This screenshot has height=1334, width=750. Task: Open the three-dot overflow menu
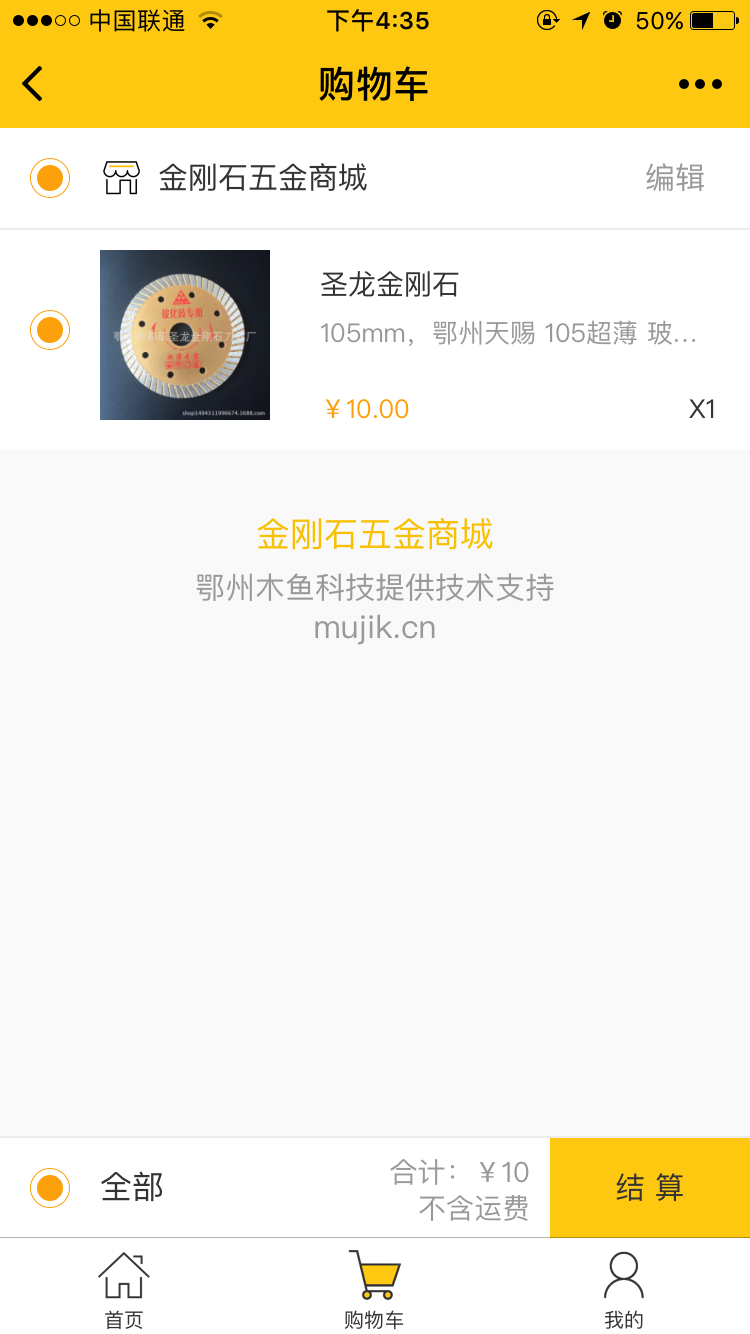pyautogui.click(x=700, y=84)
